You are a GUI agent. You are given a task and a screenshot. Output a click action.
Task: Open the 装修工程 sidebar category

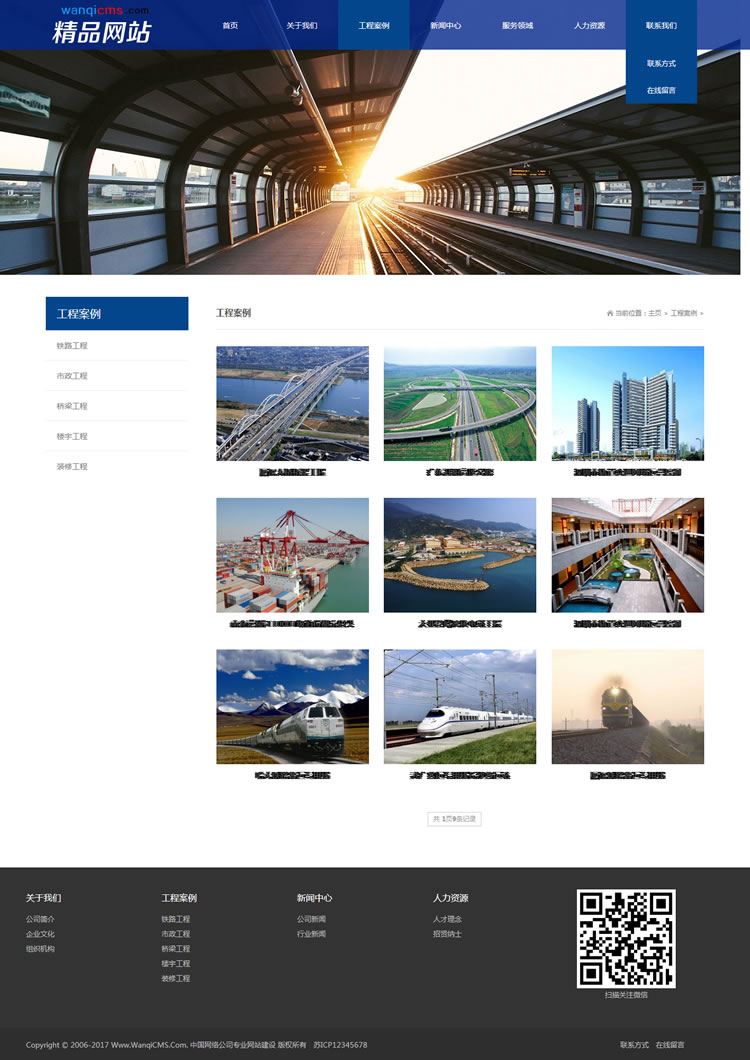tap(73, 466)
